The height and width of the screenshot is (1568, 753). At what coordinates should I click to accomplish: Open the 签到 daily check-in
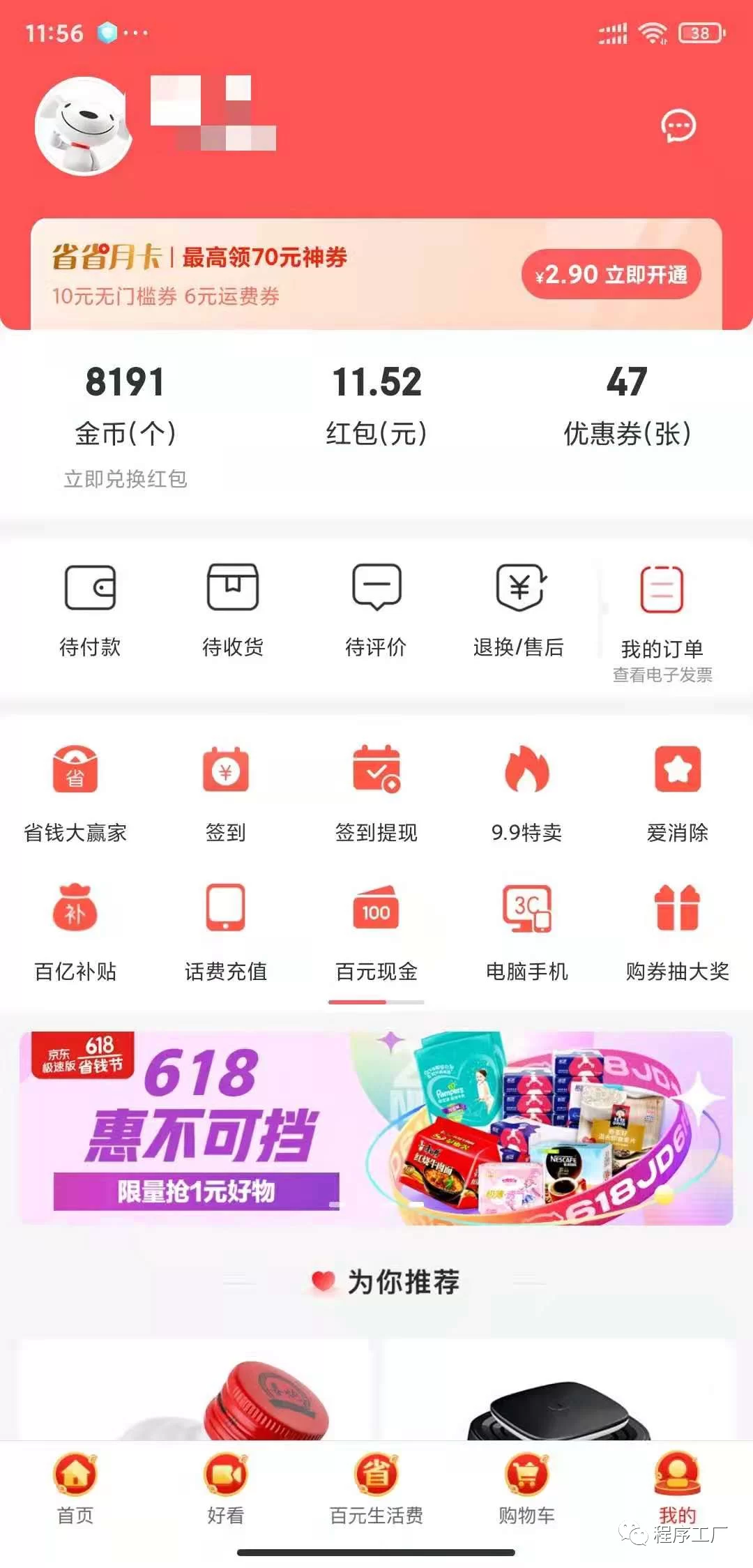pyautogui.click(x=226, y=792)
